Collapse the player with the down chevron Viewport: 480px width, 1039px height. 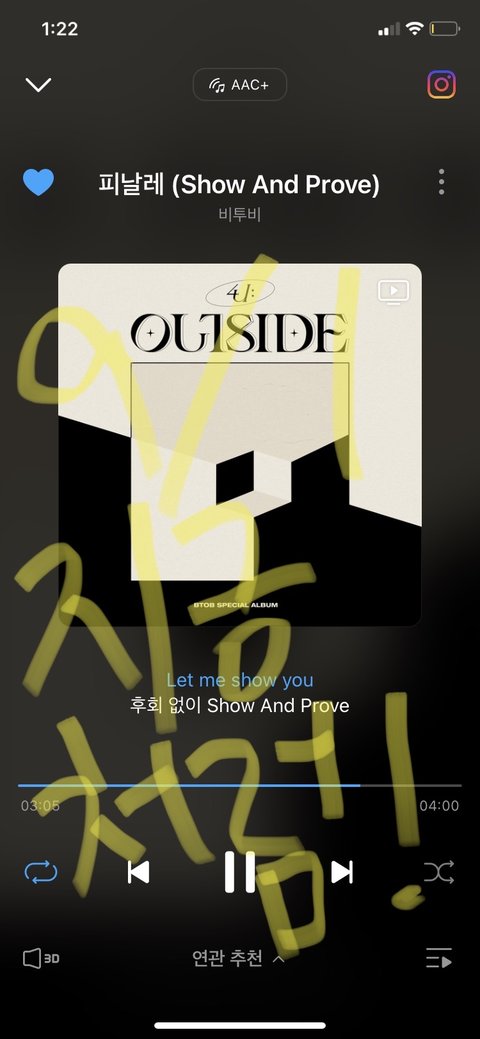click(38, 85)
